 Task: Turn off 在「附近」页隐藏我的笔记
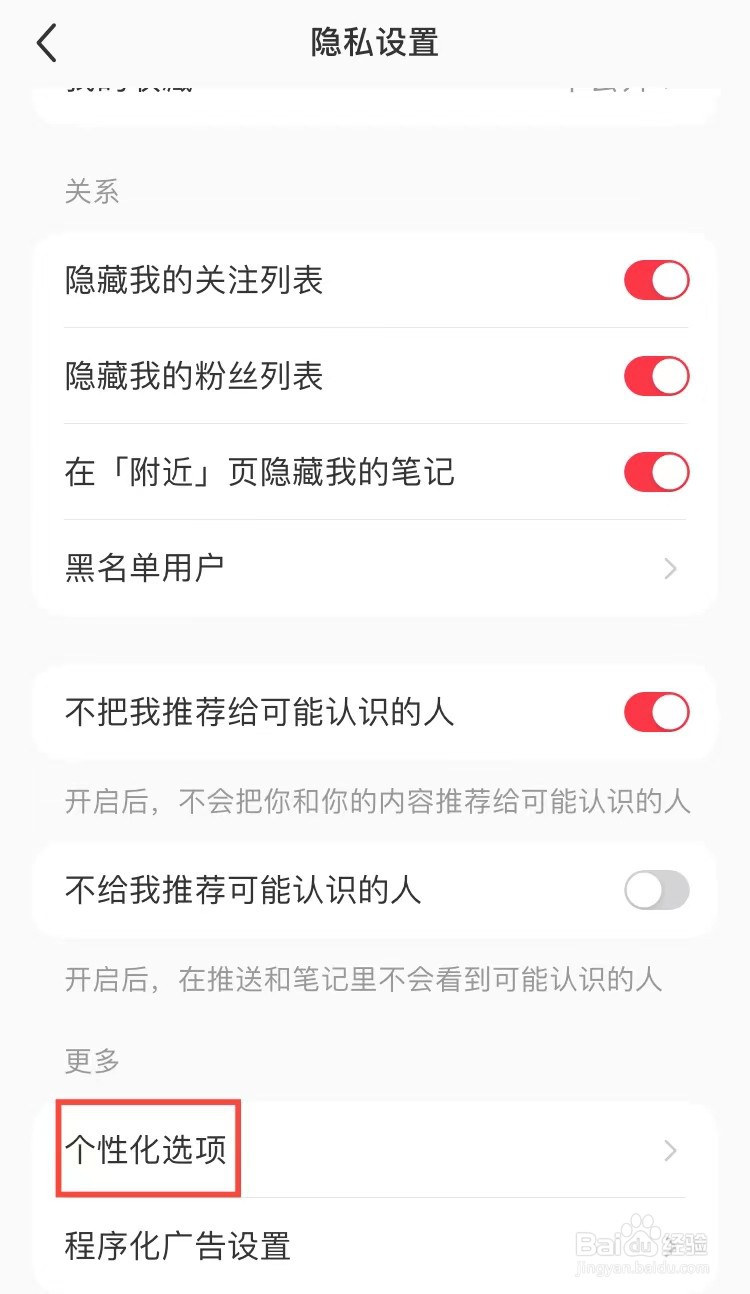tap(657, 472)
